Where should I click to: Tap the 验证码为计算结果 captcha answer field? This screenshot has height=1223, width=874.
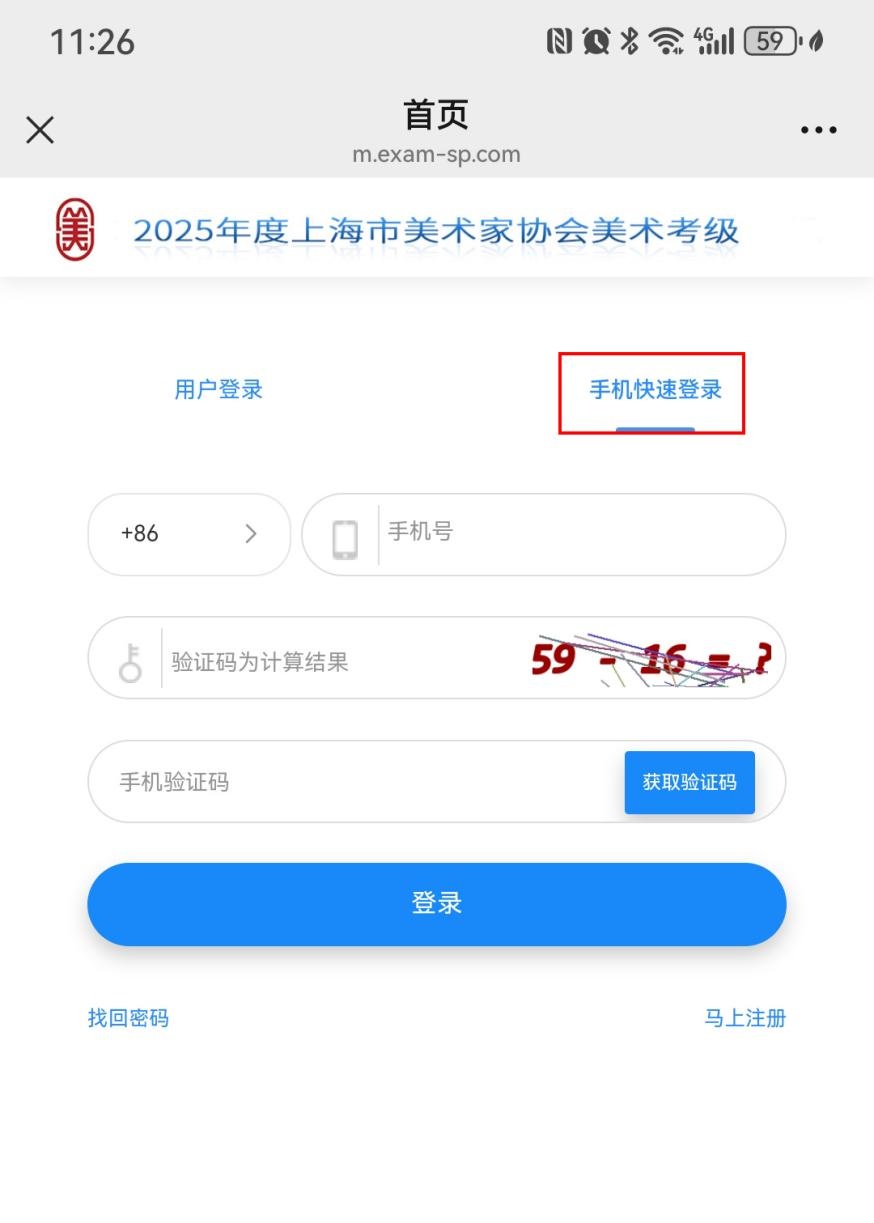click(x=340, y=661)
